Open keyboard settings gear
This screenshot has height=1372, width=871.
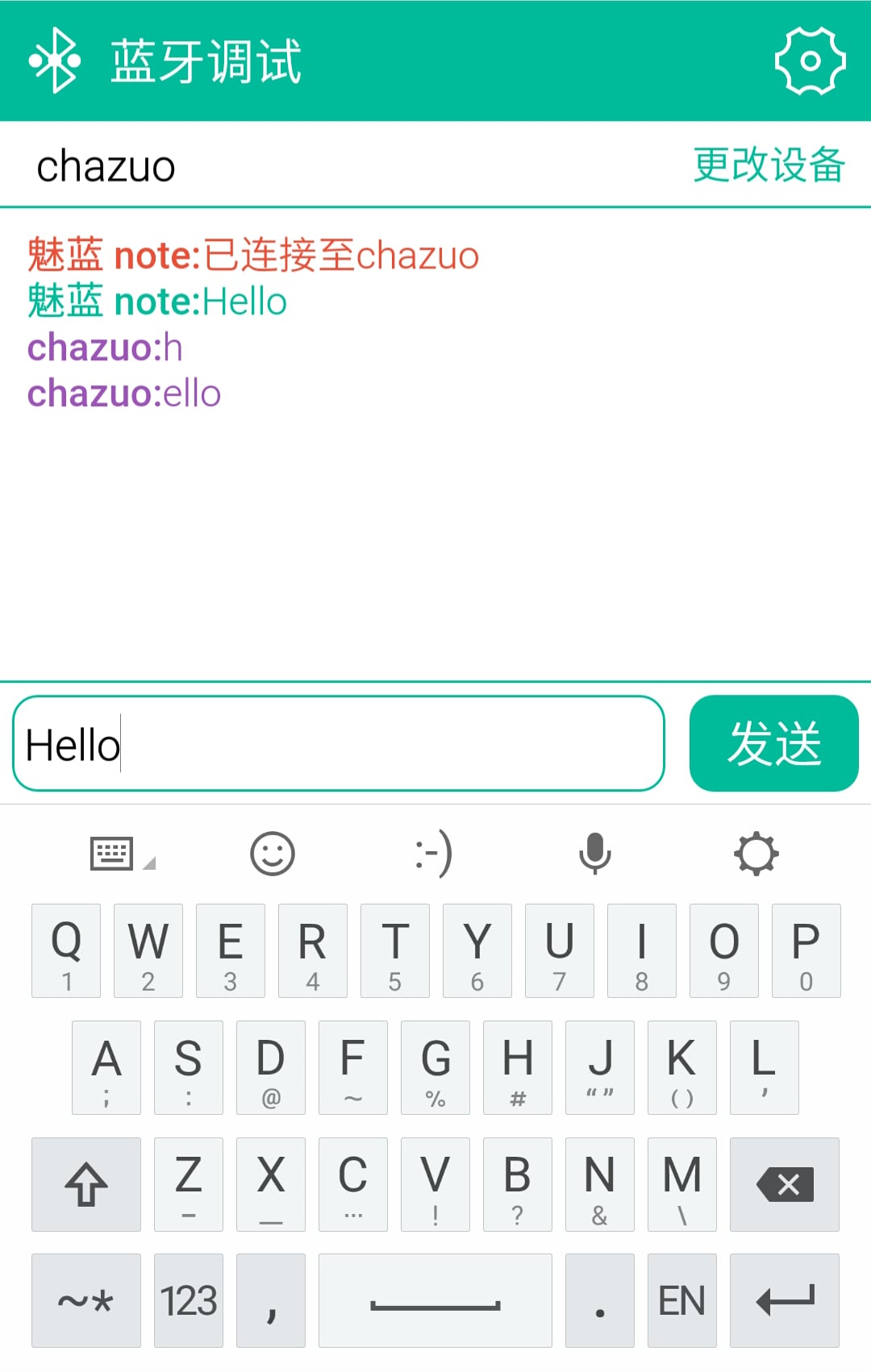point(756,854)
